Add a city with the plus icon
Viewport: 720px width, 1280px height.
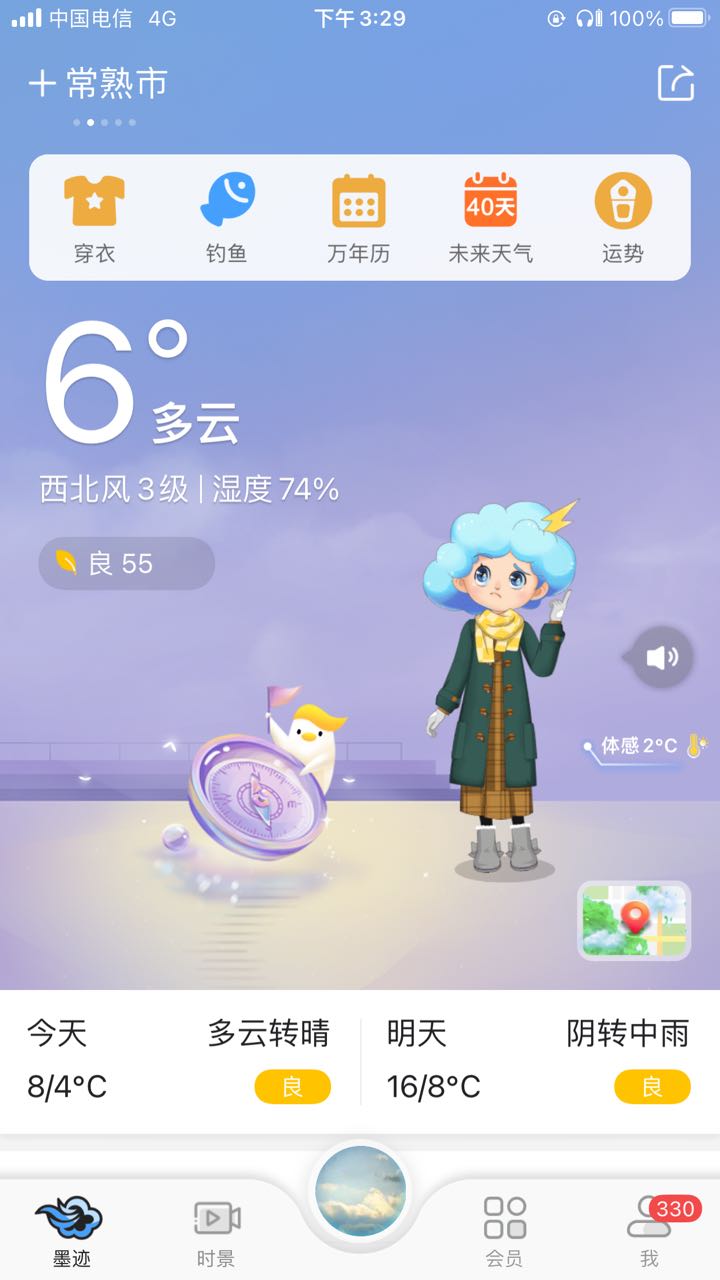[42, 84]
